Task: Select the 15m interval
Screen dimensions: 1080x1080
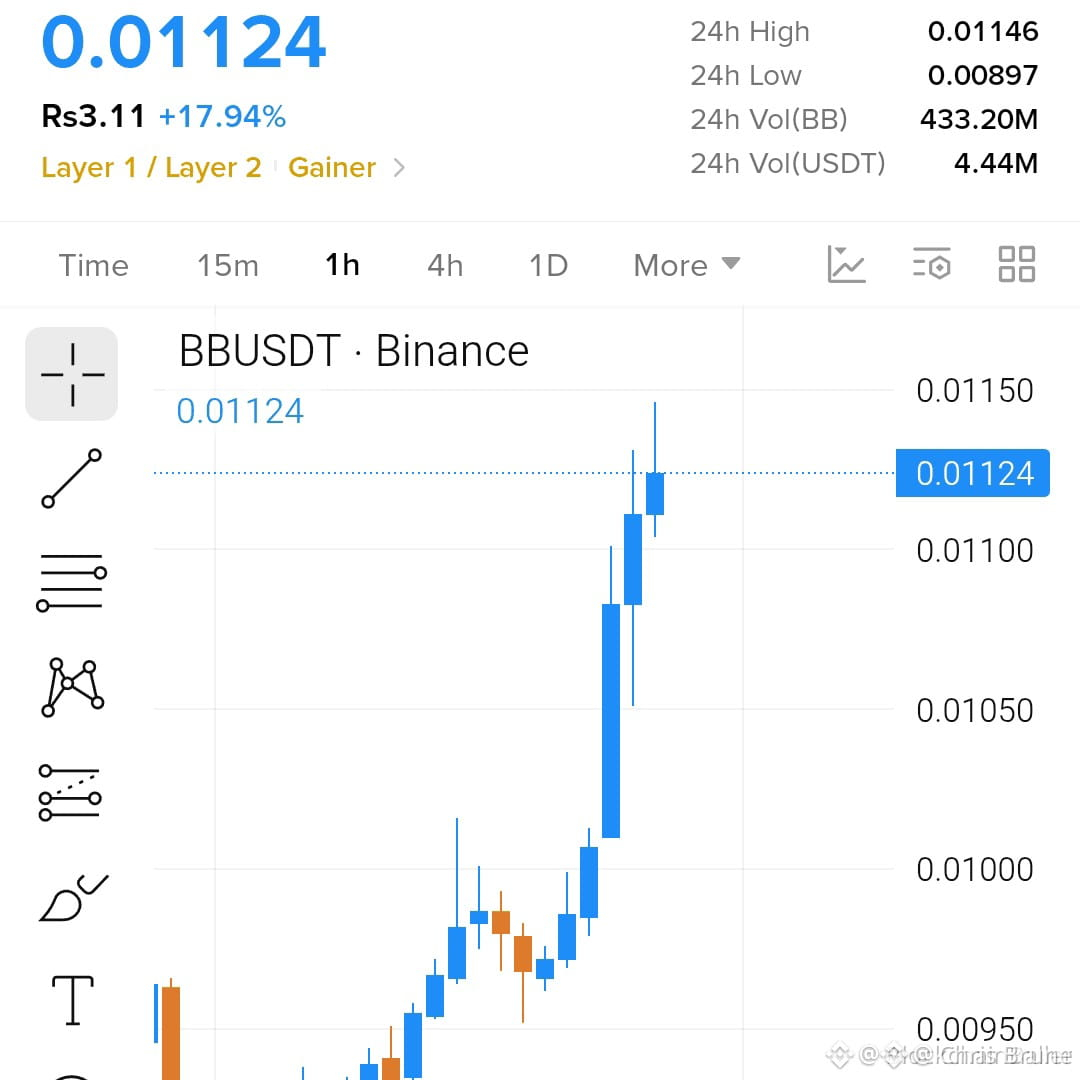Action: pyautogui.click(x=228, y=265)
